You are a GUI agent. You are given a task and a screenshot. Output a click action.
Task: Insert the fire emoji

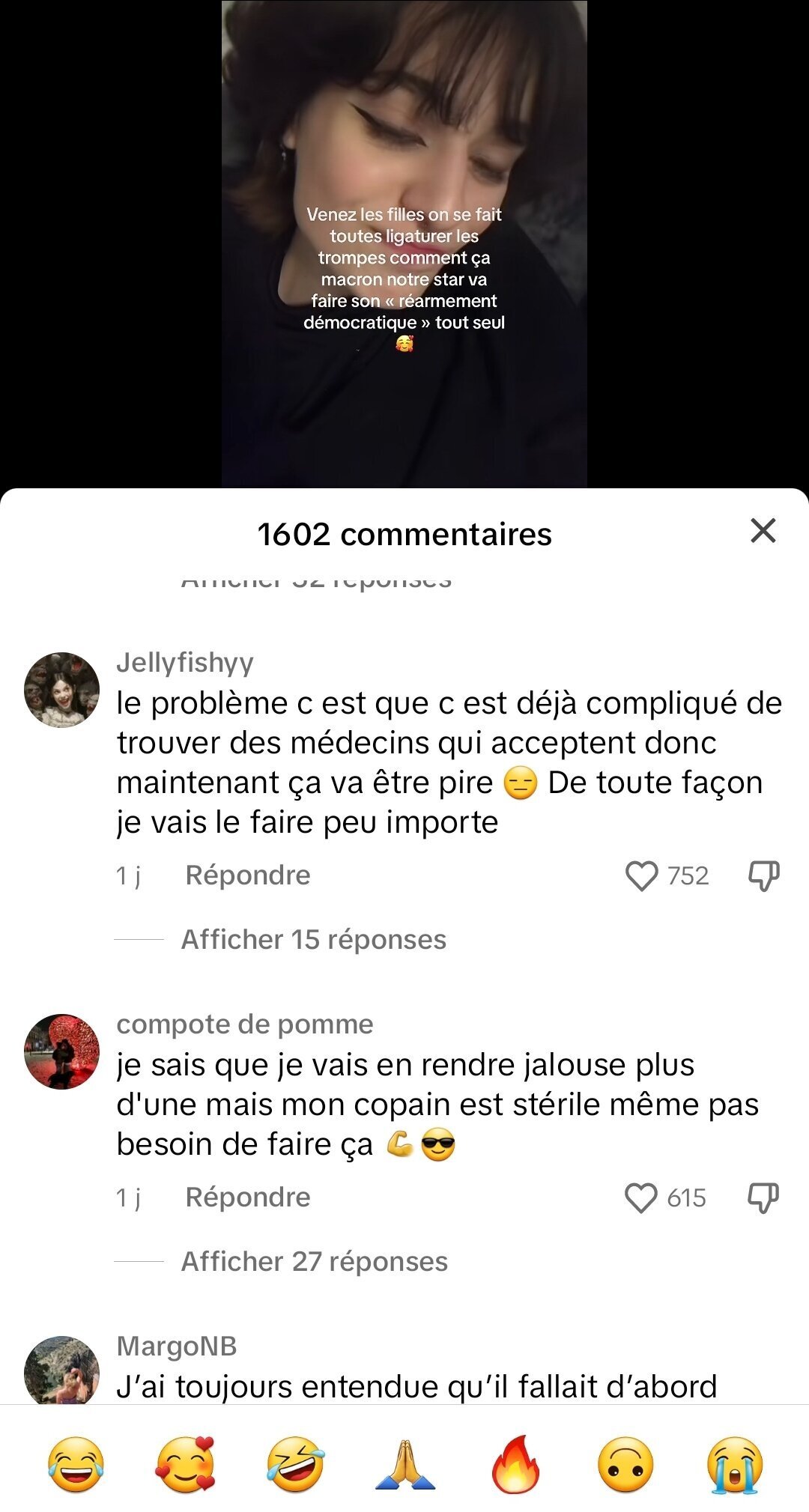coord(515,1465)
